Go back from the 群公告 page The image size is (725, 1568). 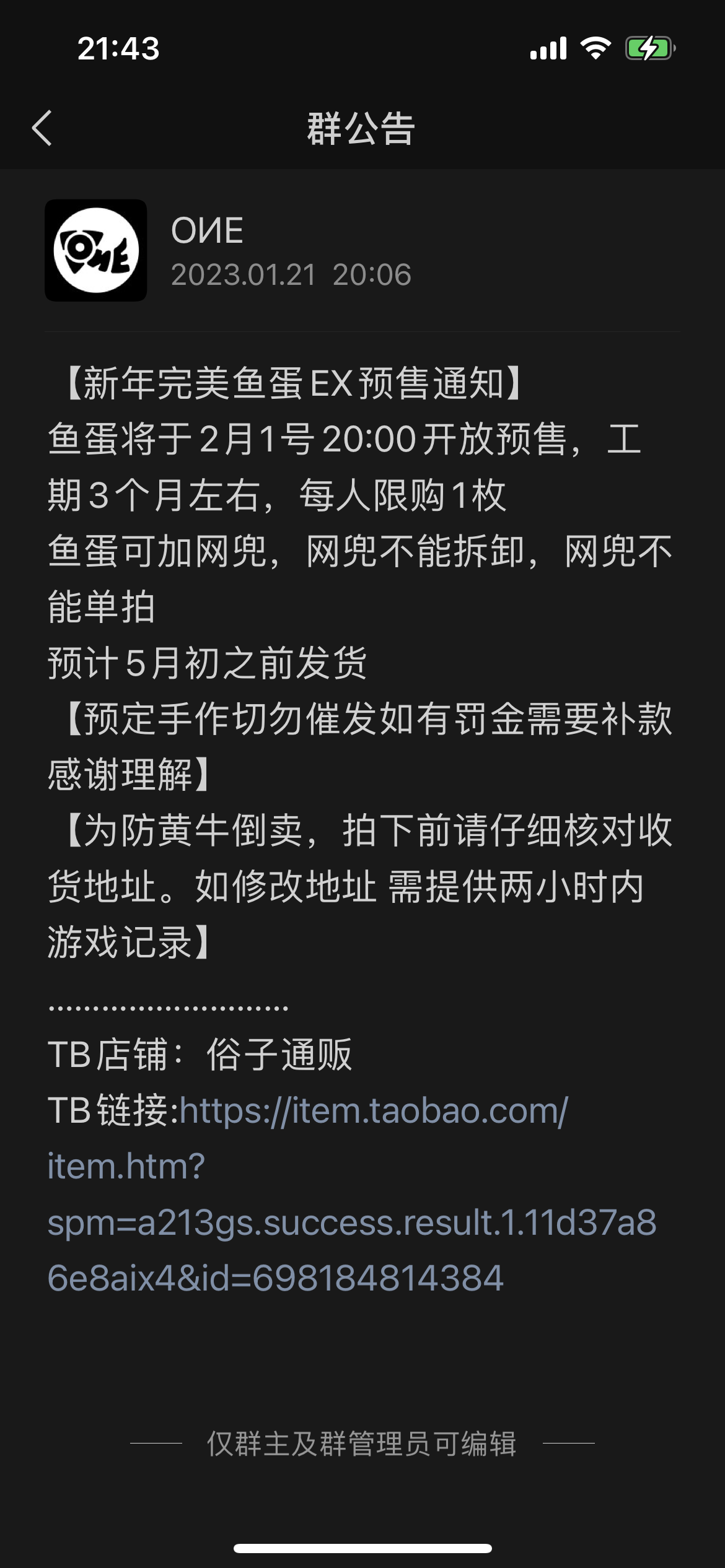click(42, 129)
